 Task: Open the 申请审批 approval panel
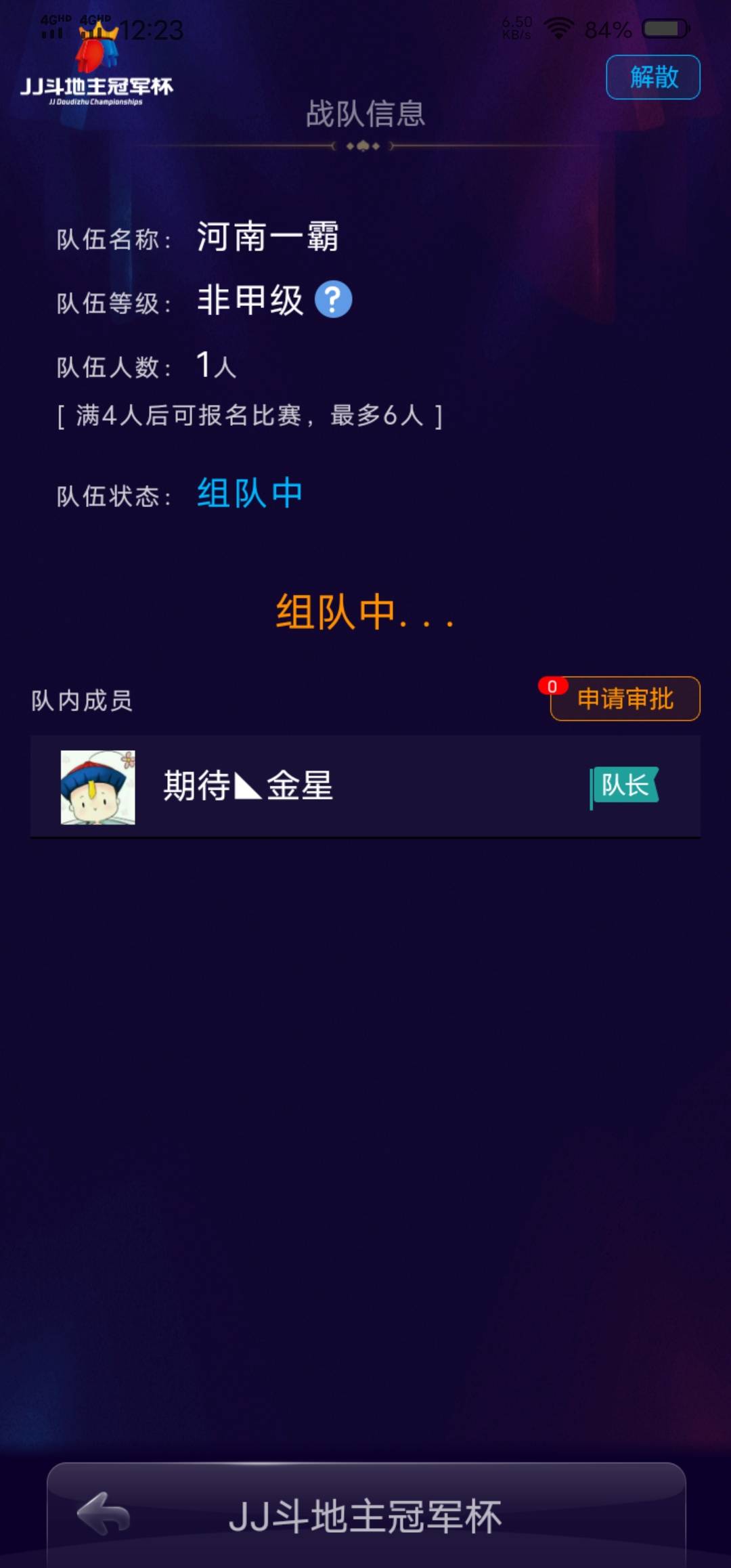625,699
